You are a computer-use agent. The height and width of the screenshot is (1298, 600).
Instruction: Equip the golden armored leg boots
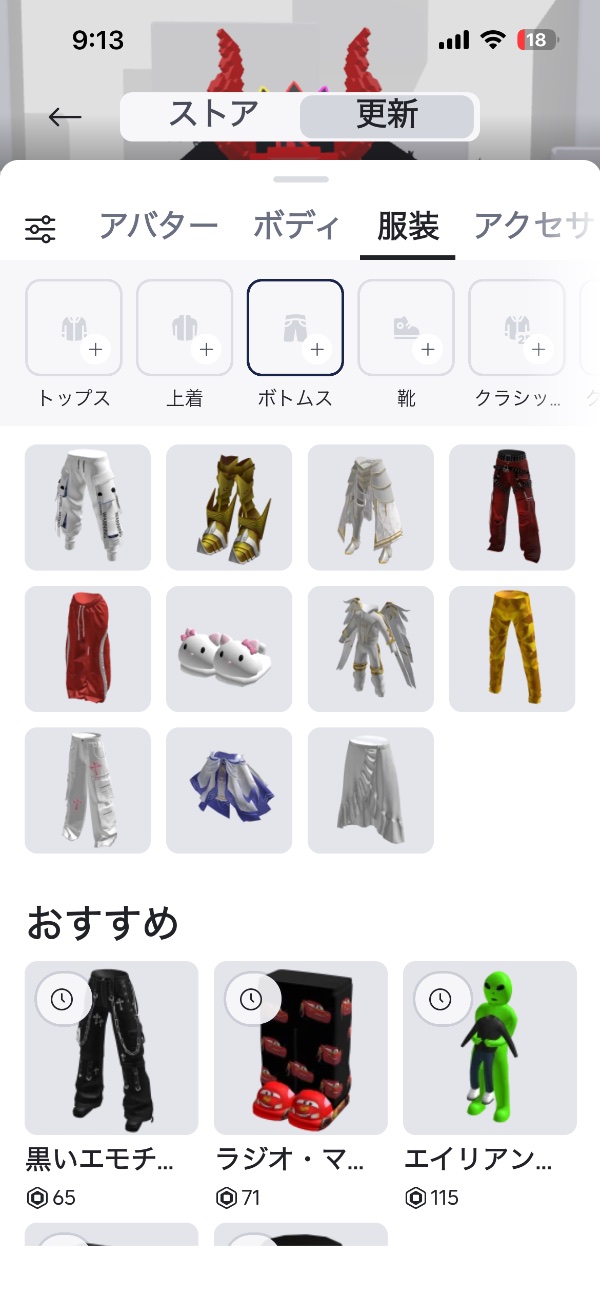click(x=229, y=508)
